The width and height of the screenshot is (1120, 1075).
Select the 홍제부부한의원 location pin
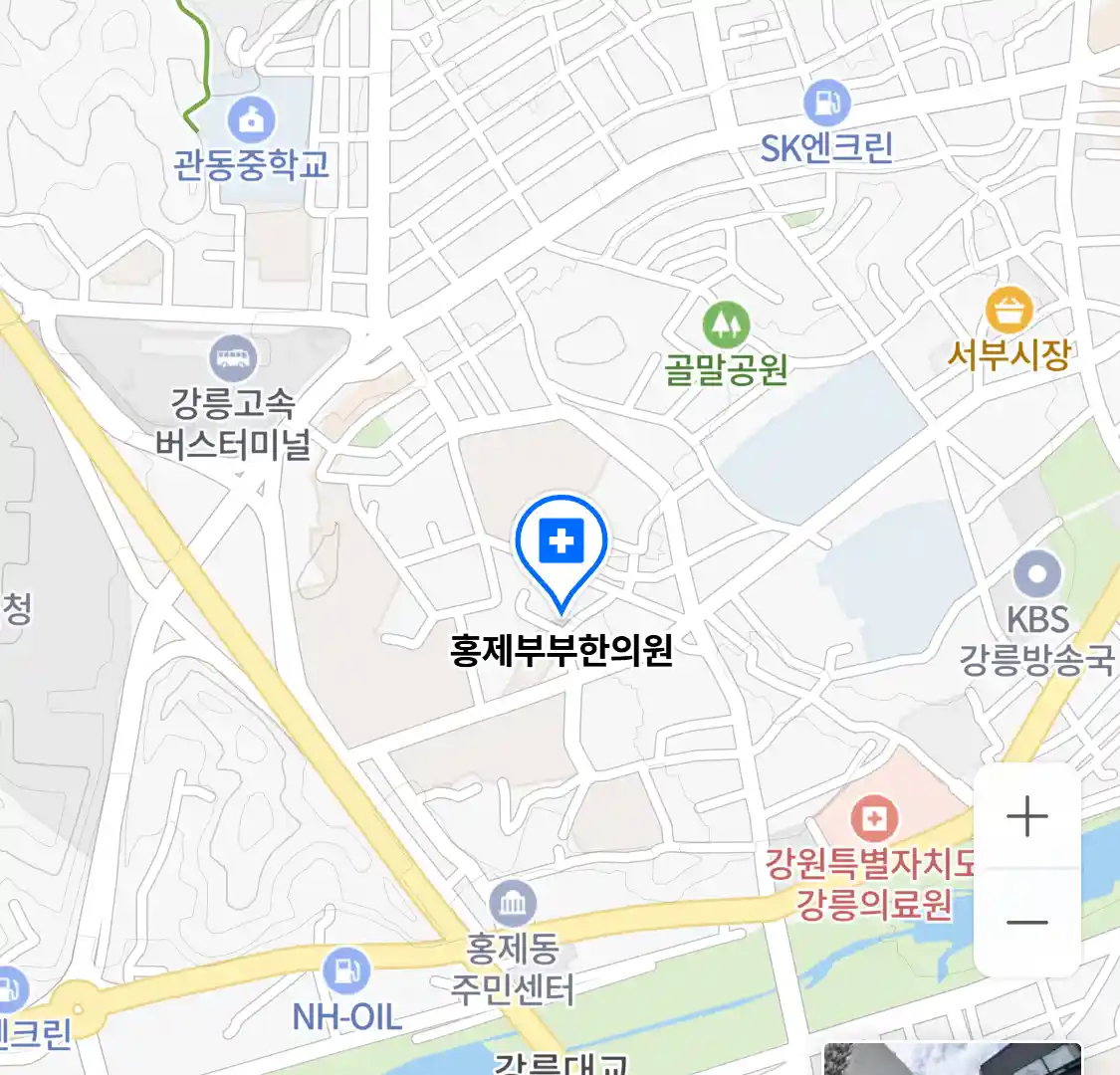pos(561,543)
